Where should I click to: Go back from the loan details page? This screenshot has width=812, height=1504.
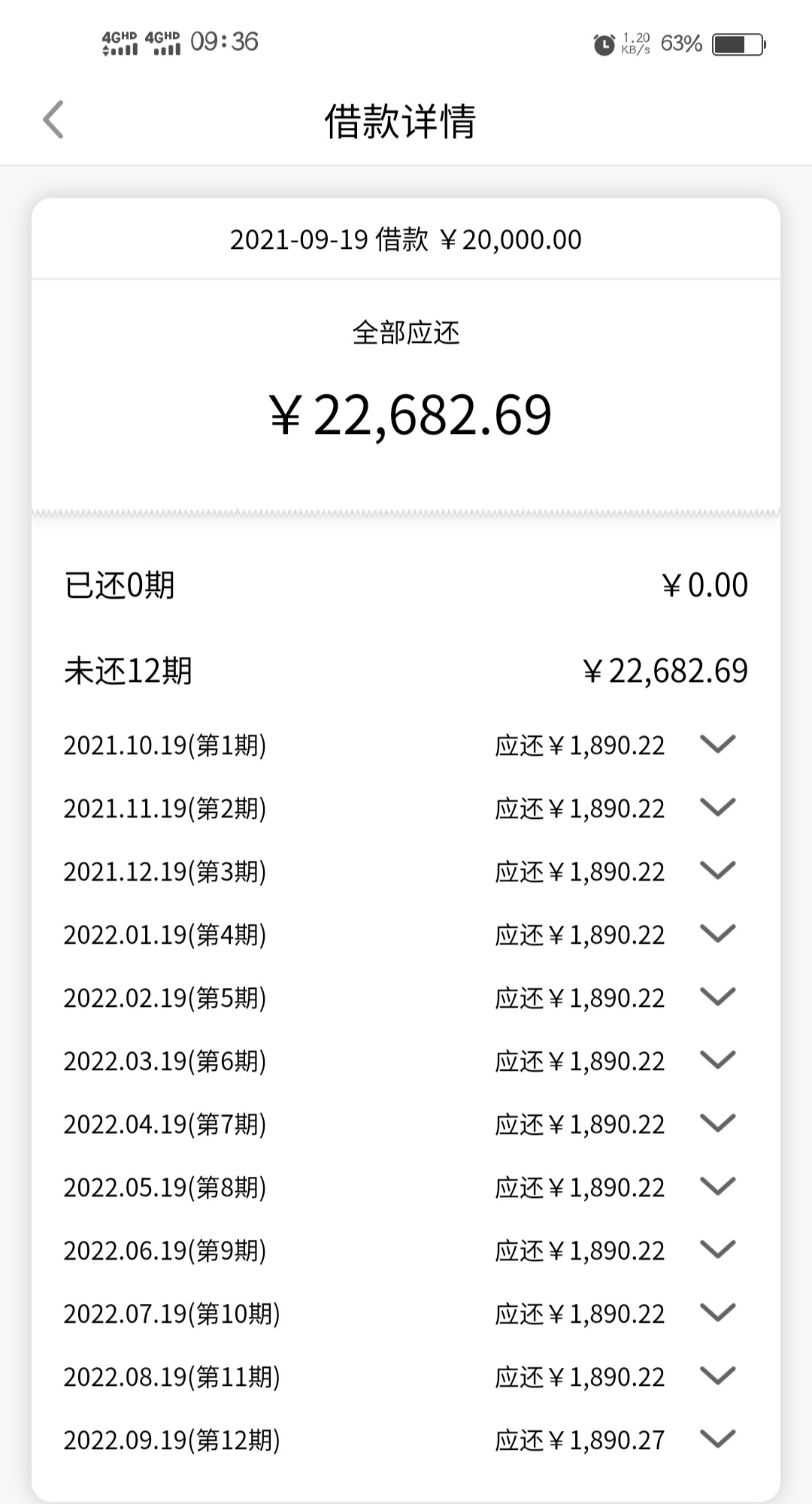pyautogui.click(x=53, y=120)
